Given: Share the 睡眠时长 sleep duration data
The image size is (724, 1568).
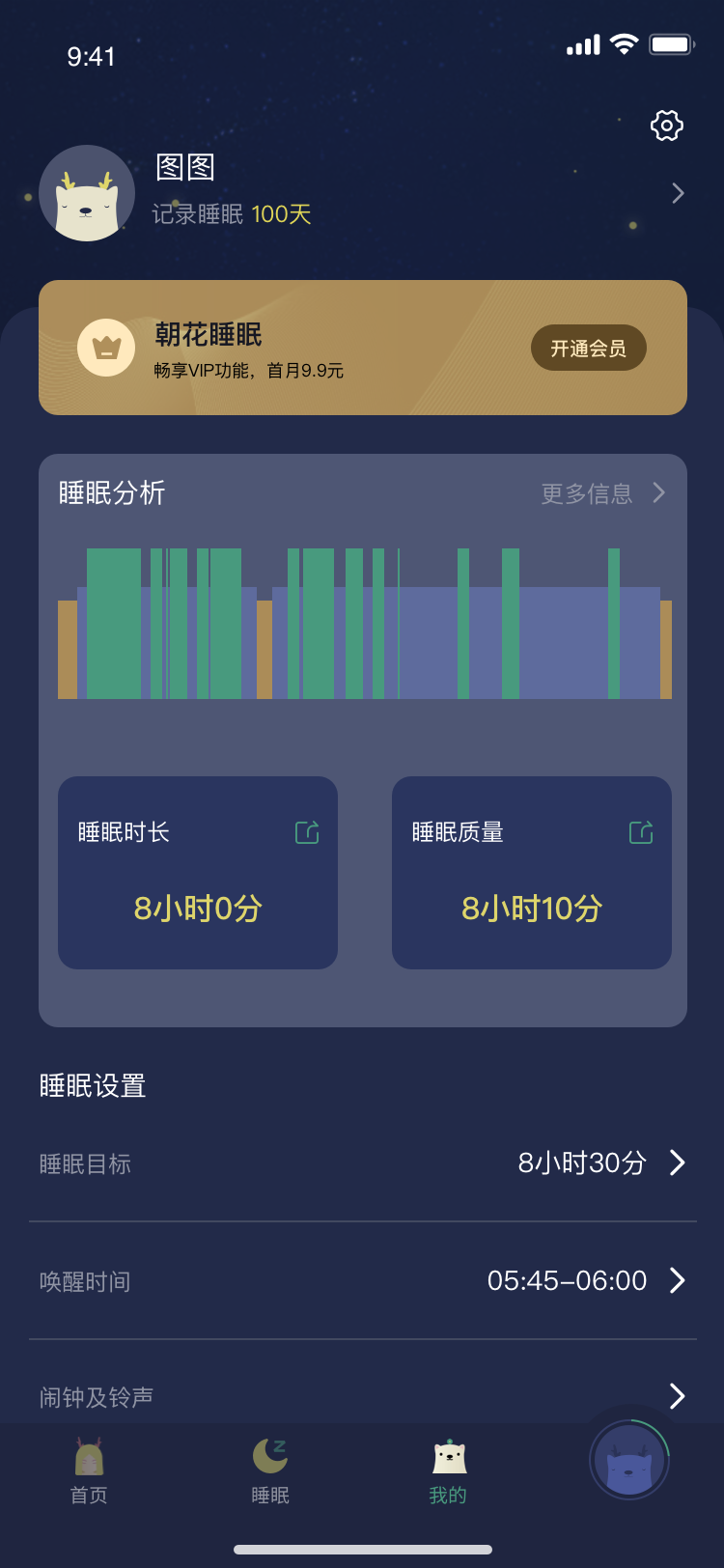Looking at the screenshot, I should click(306, 832).
